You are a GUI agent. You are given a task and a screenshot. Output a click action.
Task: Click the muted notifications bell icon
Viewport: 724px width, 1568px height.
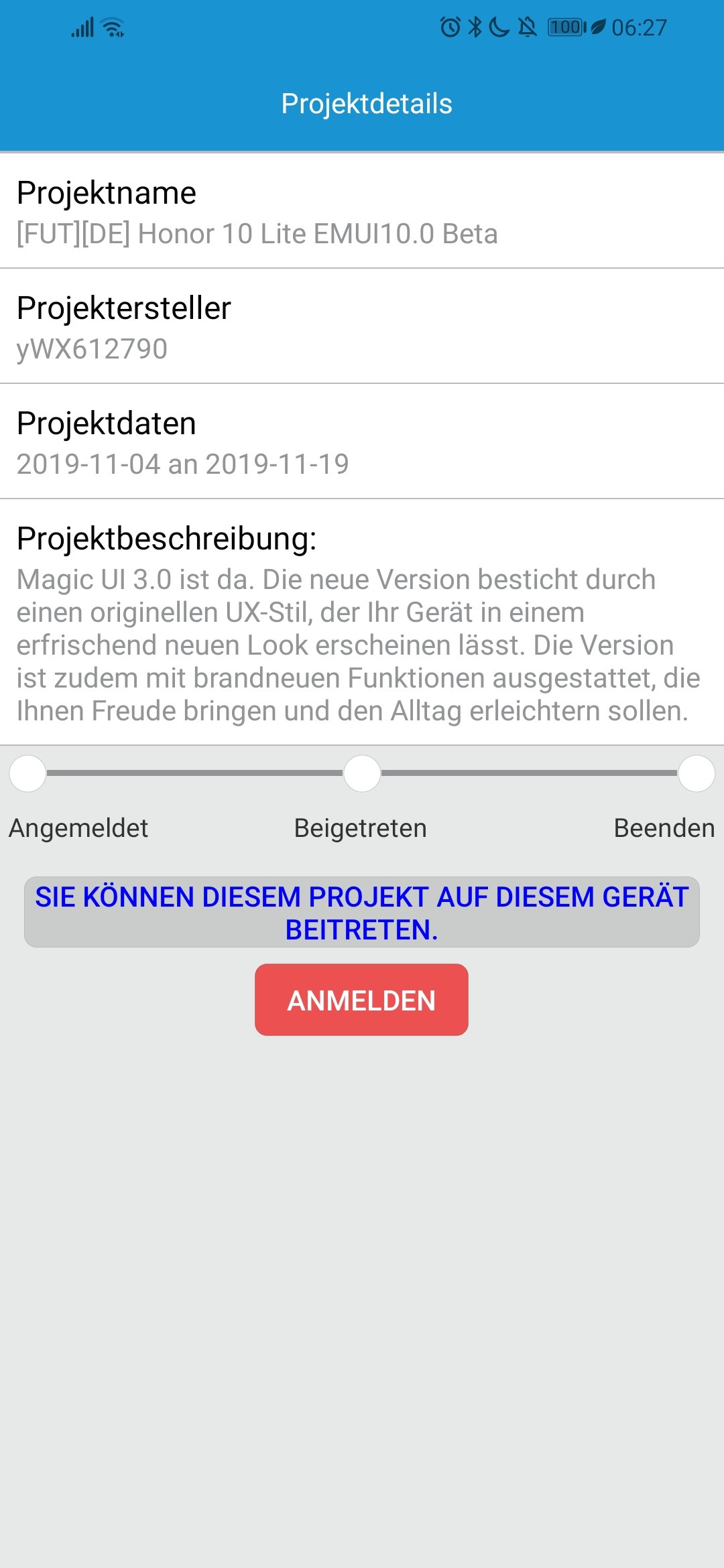click(528, 27)
